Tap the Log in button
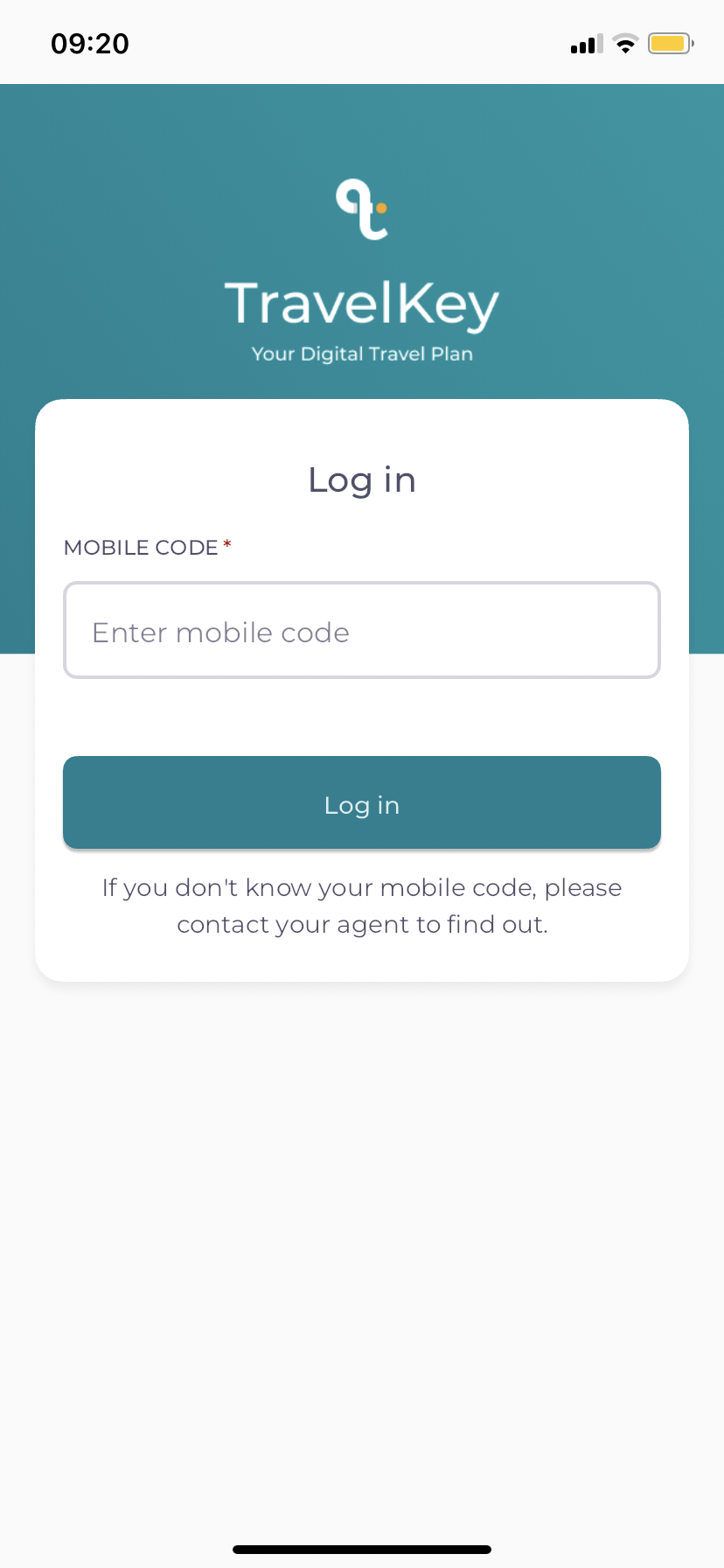Screen dimensions: 724x1568 pyautogui.click(x=362, y=803)
